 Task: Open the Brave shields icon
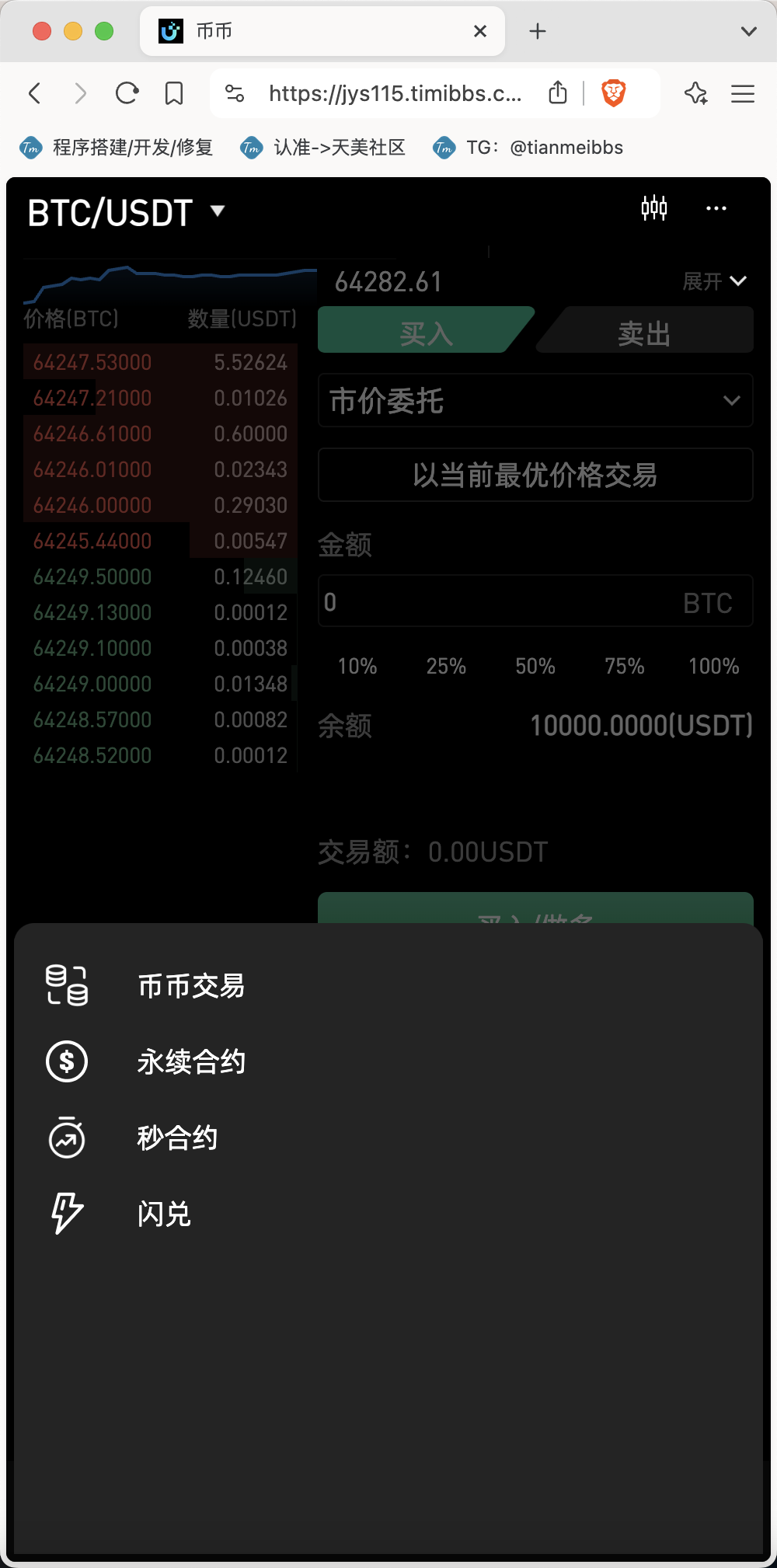pos(614,93)
